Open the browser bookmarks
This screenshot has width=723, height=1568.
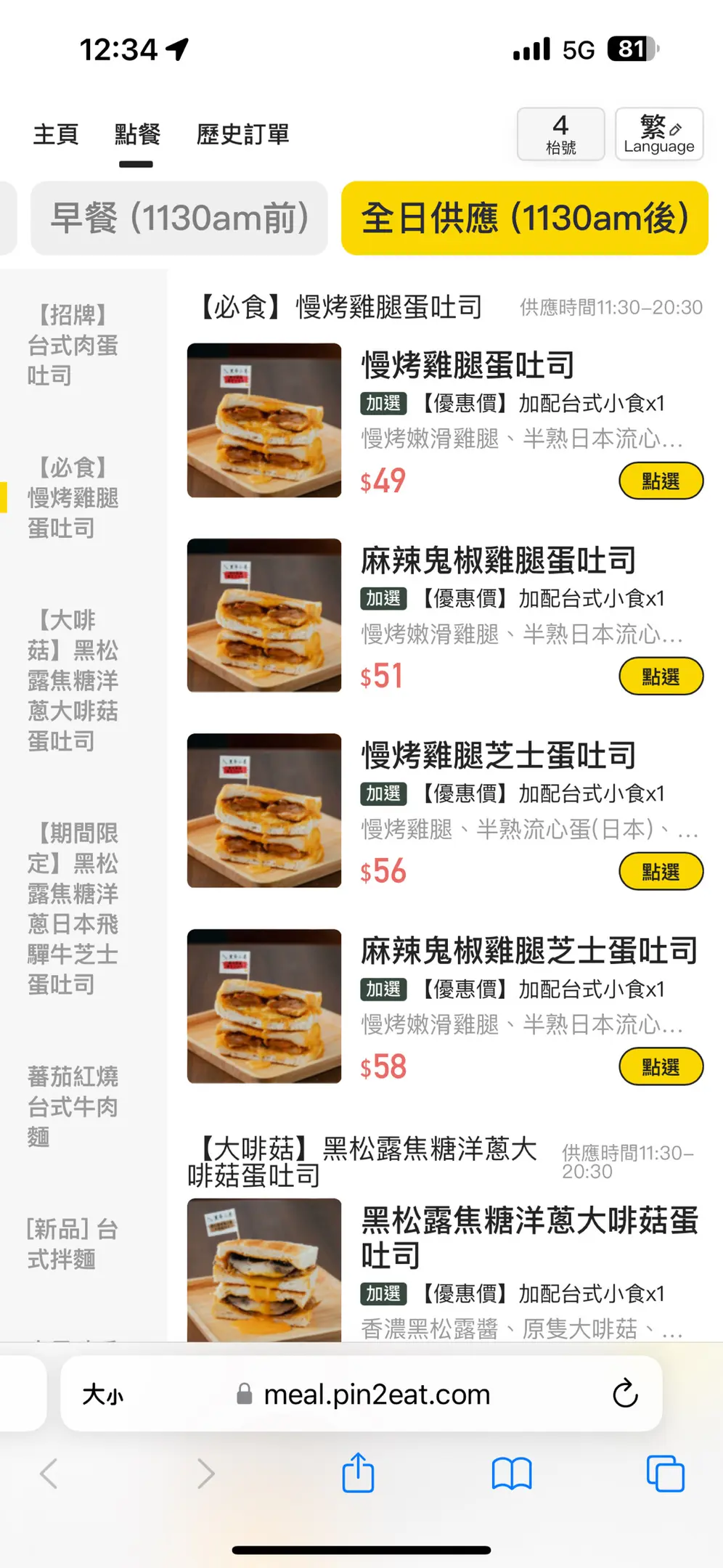512,1474
